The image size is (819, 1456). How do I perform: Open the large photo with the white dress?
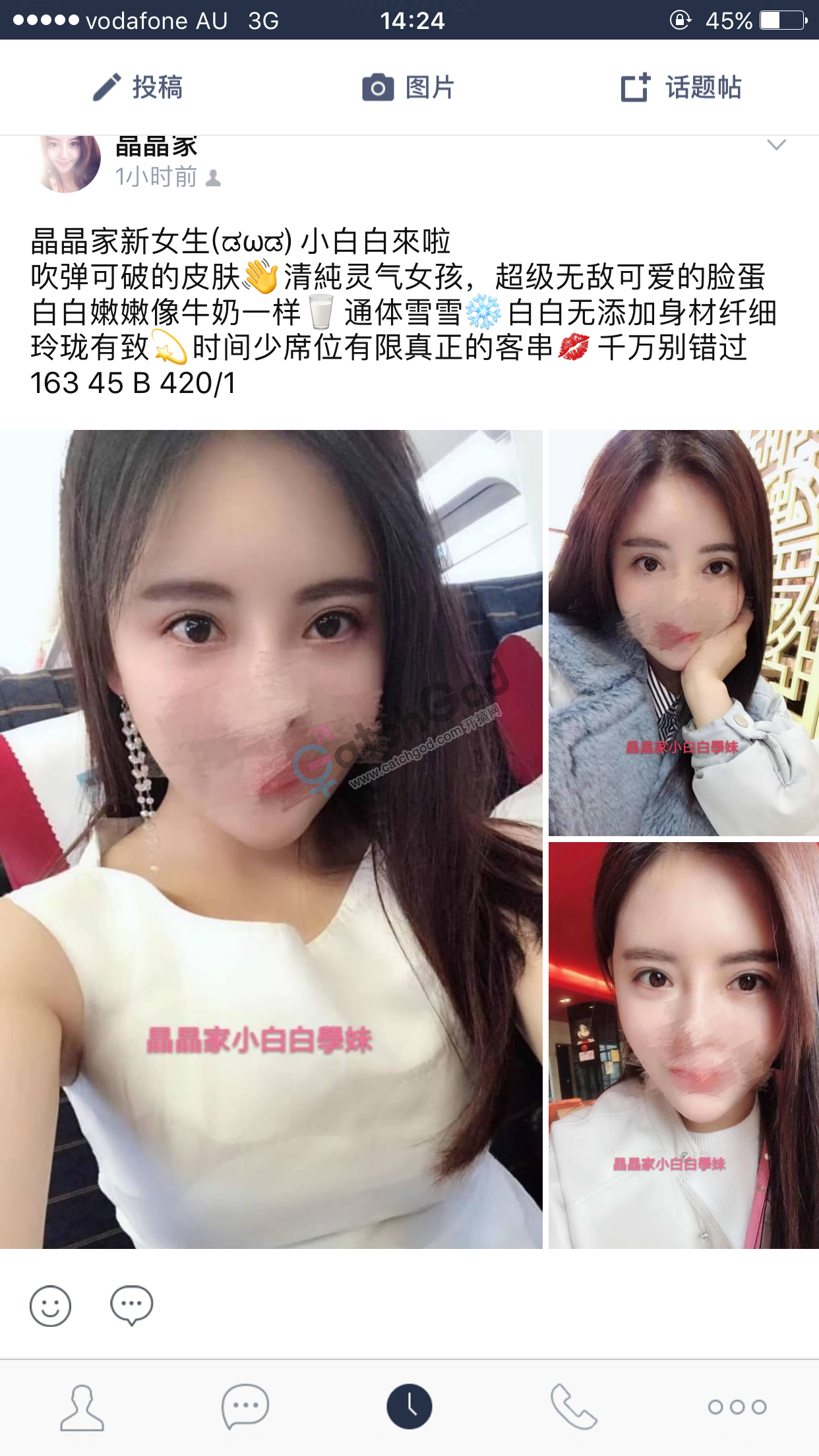[x=271, y=839]
